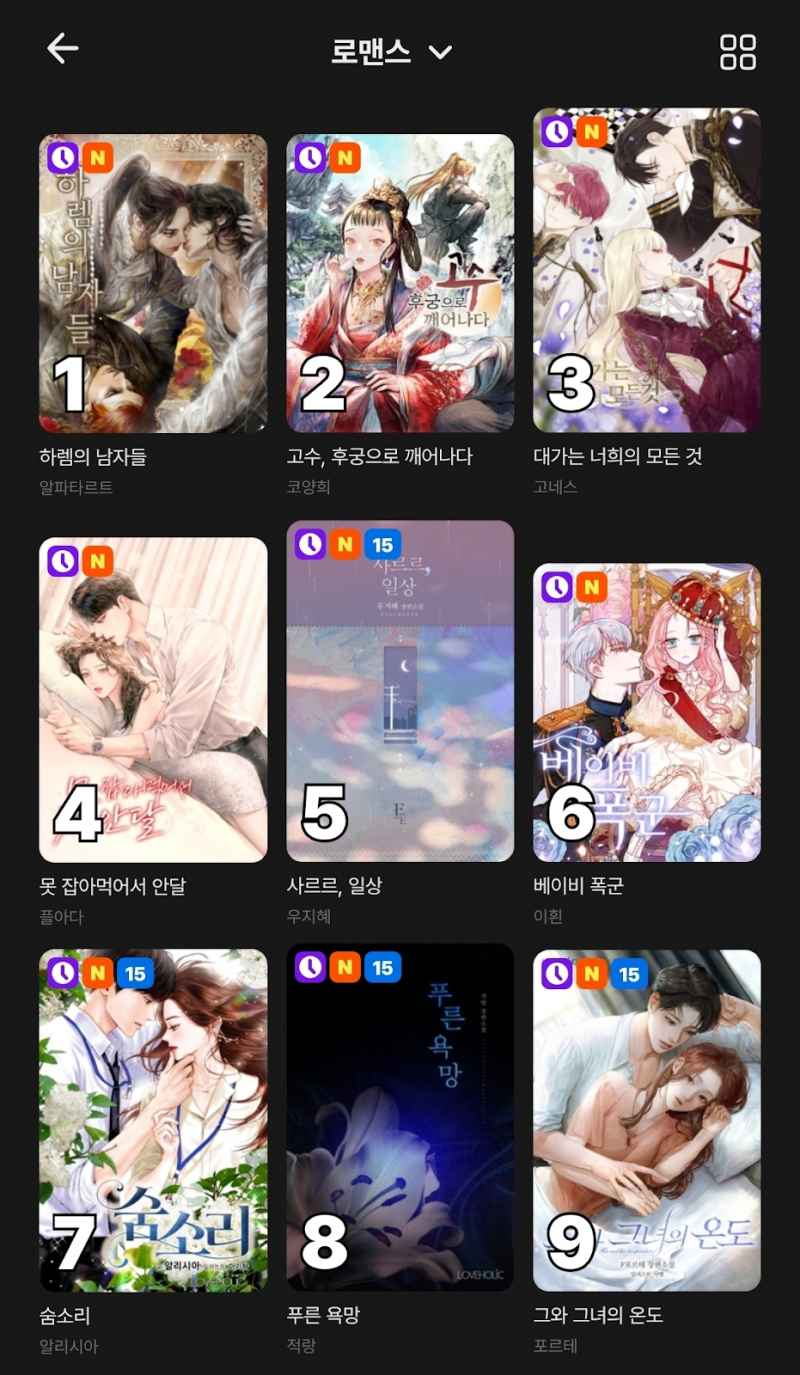Expand the 로맨스 genre dropdown

392,52
